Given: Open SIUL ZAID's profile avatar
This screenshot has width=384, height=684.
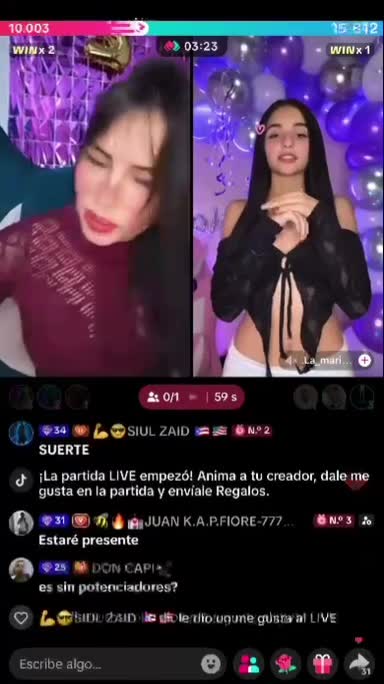Looking at the screenshot, I should (21, 433).
